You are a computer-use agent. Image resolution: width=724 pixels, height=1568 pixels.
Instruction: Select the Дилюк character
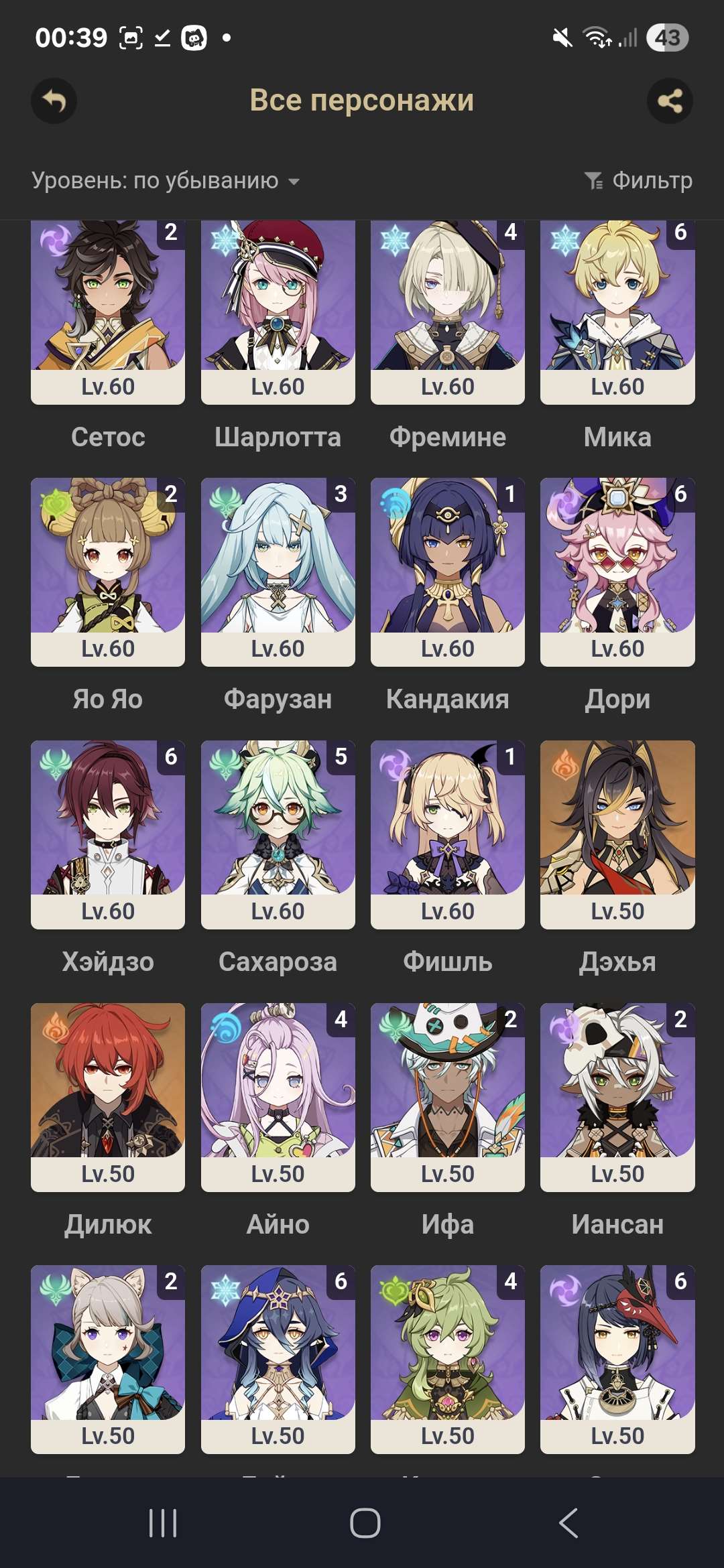click(108, 1097)
